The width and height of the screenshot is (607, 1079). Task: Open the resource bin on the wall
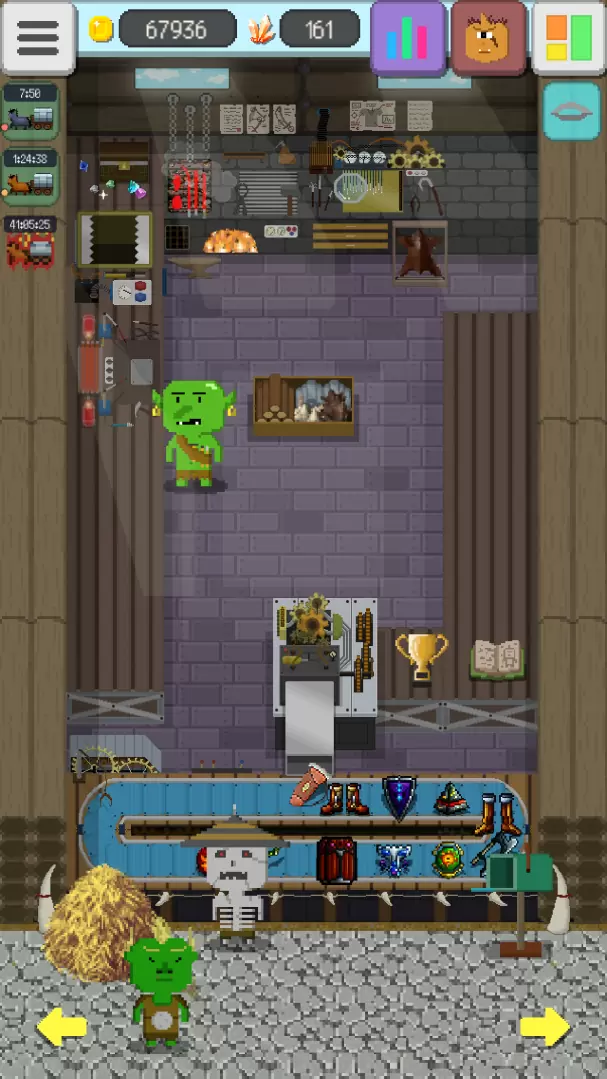coord(303,405)
